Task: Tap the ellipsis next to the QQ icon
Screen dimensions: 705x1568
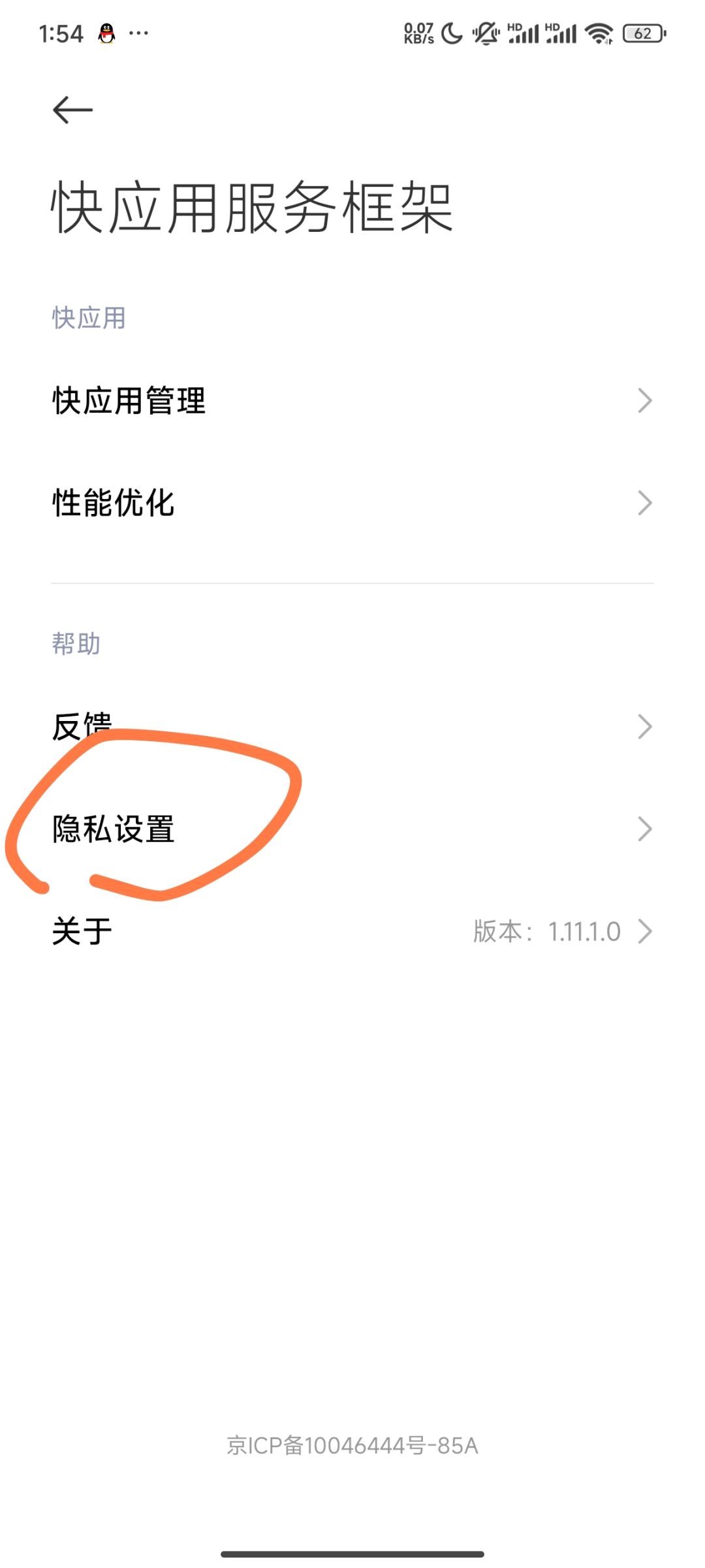Action: tap(138, 31)
